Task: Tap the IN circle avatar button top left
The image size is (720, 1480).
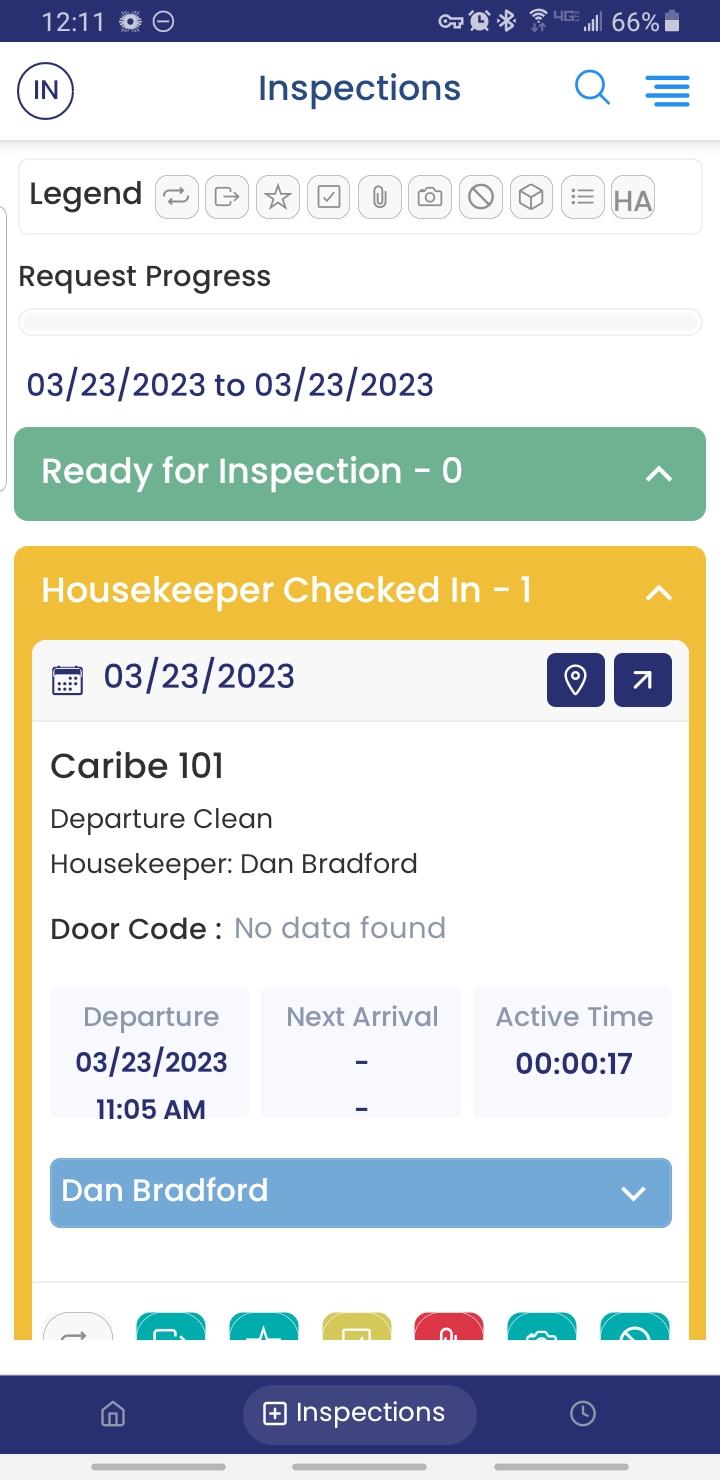Action: [45, 90]
